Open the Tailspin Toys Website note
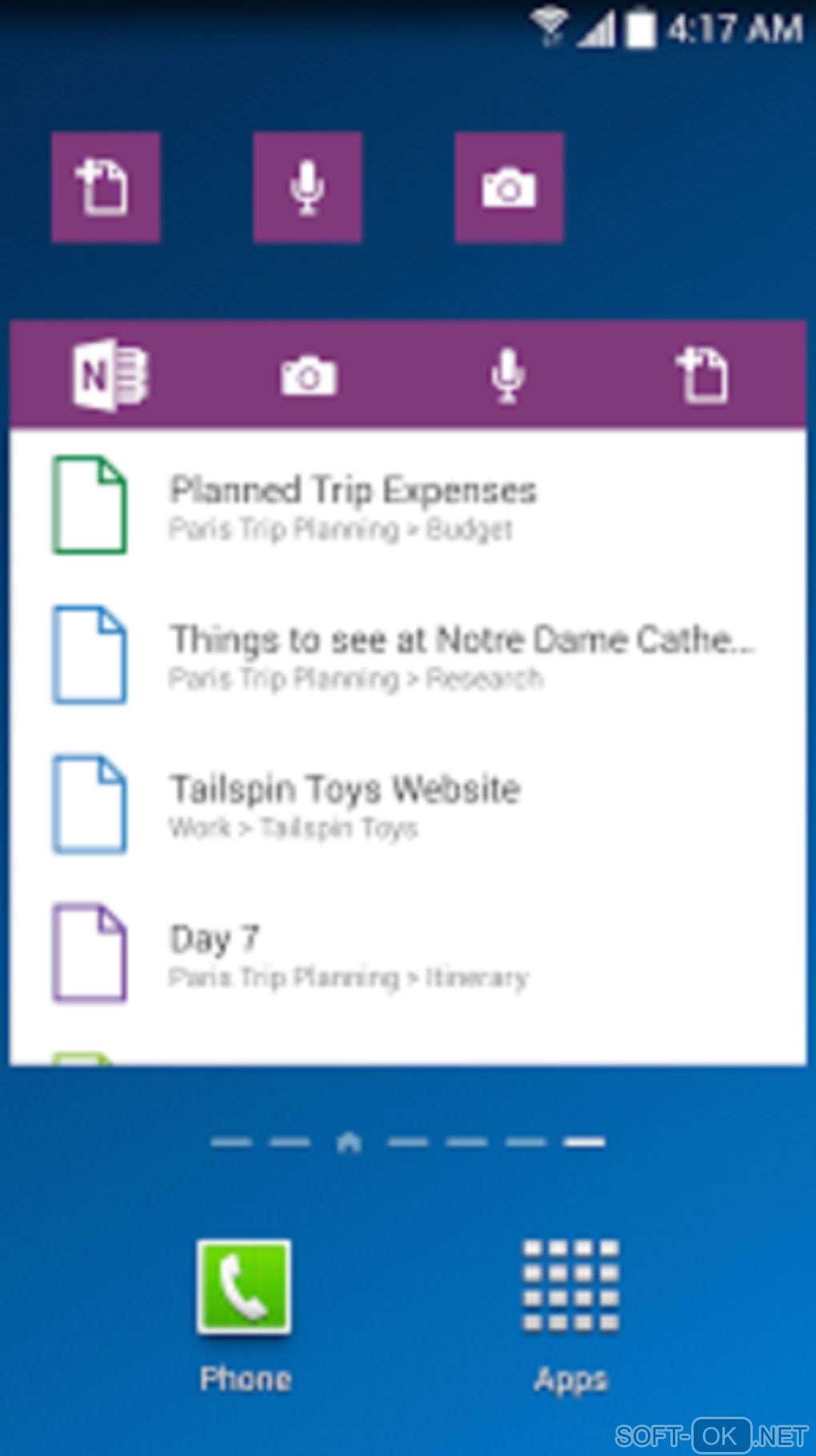 pos(344,804)
